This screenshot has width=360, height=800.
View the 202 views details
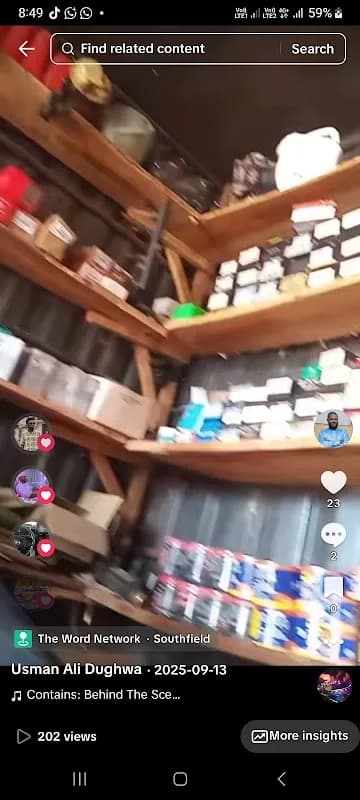coord(57,737)
